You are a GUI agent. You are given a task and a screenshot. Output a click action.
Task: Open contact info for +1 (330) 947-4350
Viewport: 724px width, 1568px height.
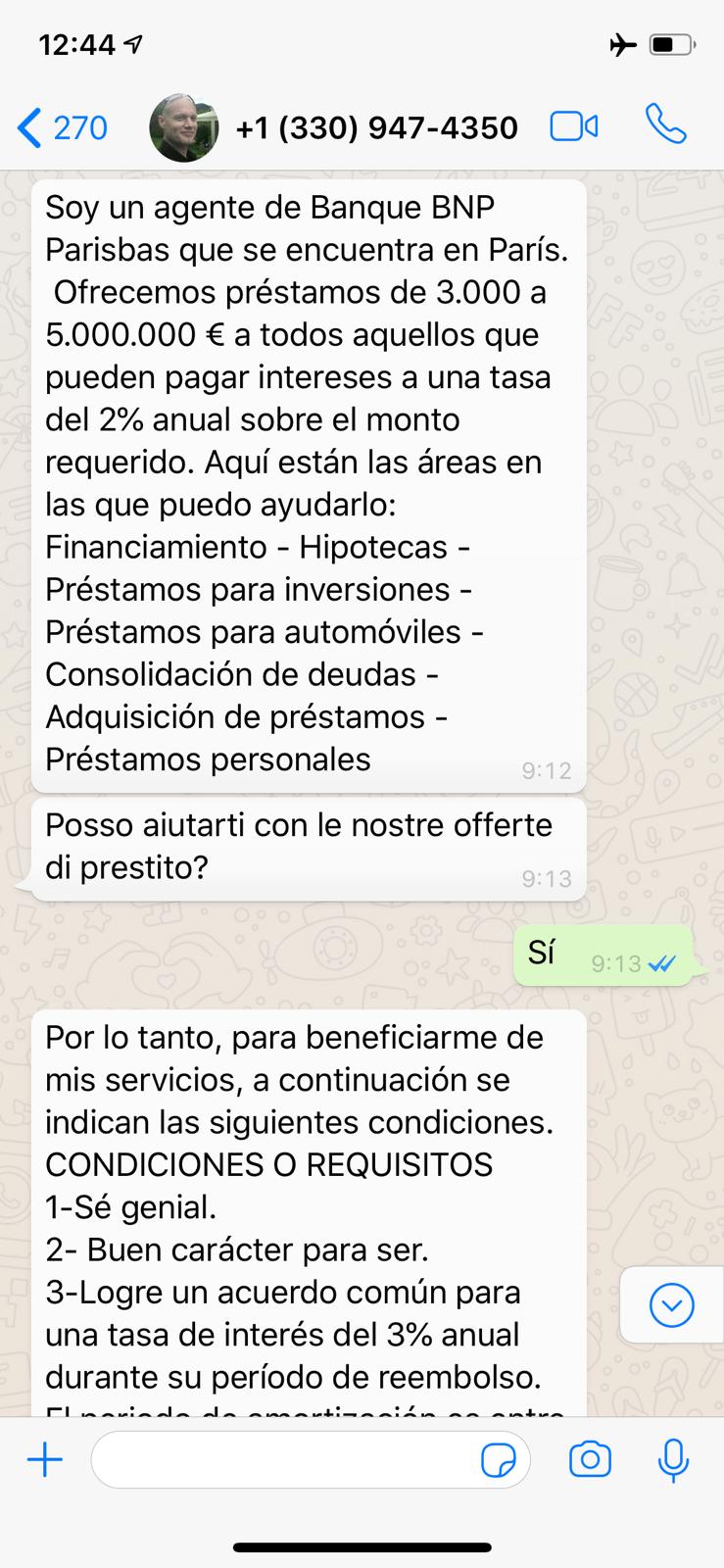point(376,127)
